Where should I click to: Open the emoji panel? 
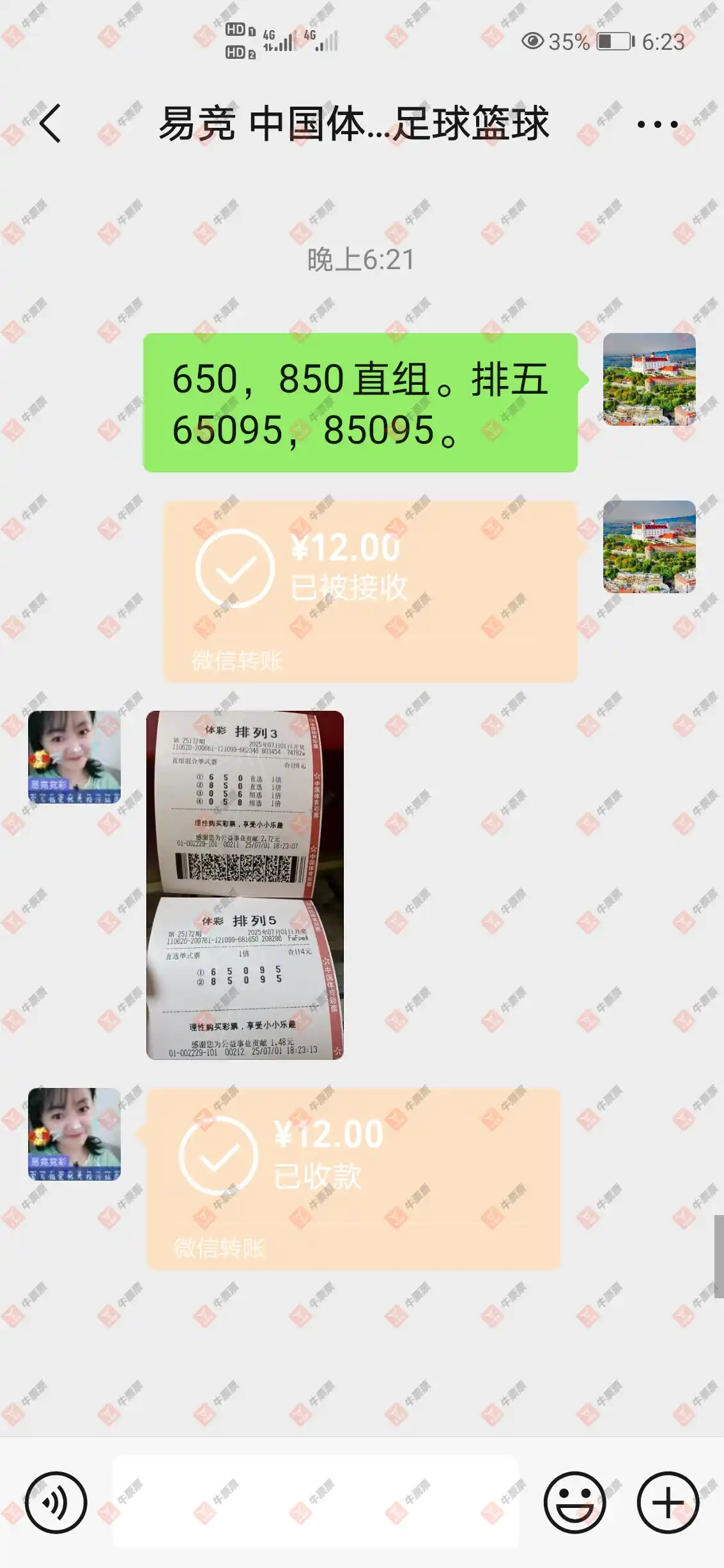coord(574,1502)
